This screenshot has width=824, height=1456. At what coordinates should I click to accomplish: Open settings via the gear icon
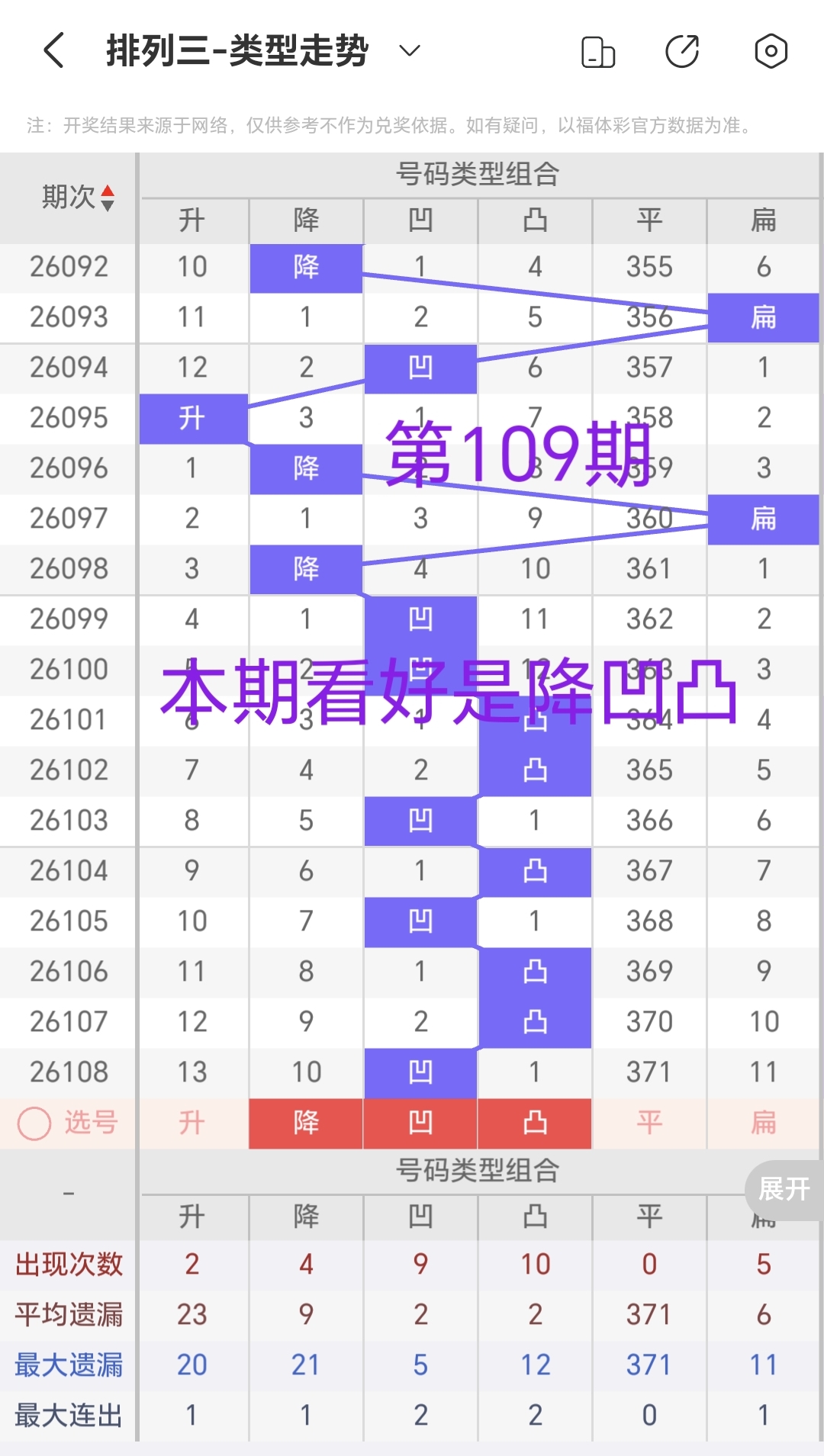coord(771,50)
